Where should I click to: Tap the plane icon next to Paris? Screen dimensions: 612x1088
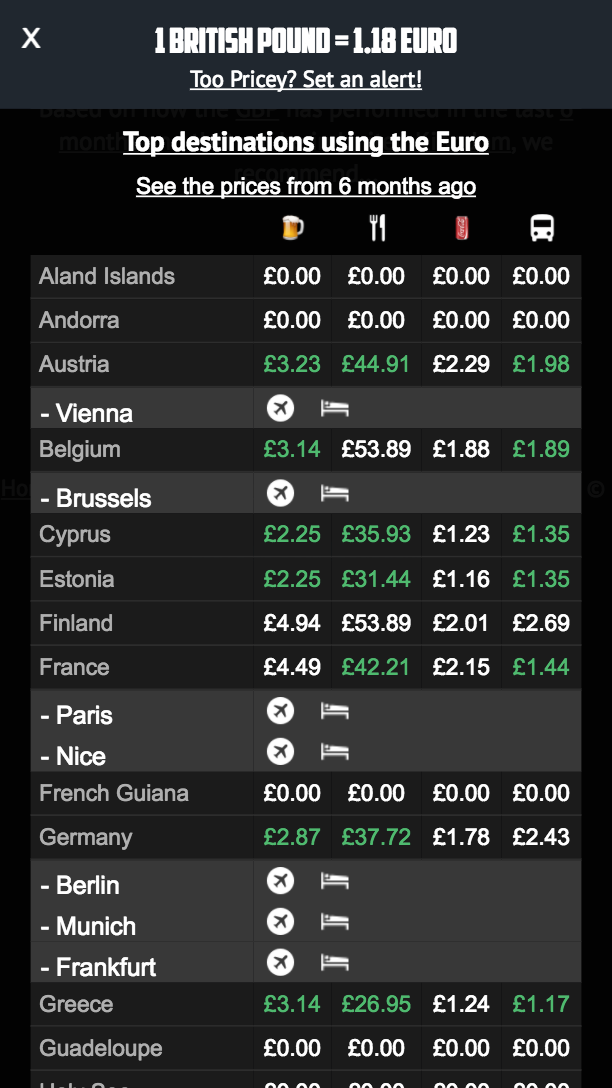[x=280, y=711]
